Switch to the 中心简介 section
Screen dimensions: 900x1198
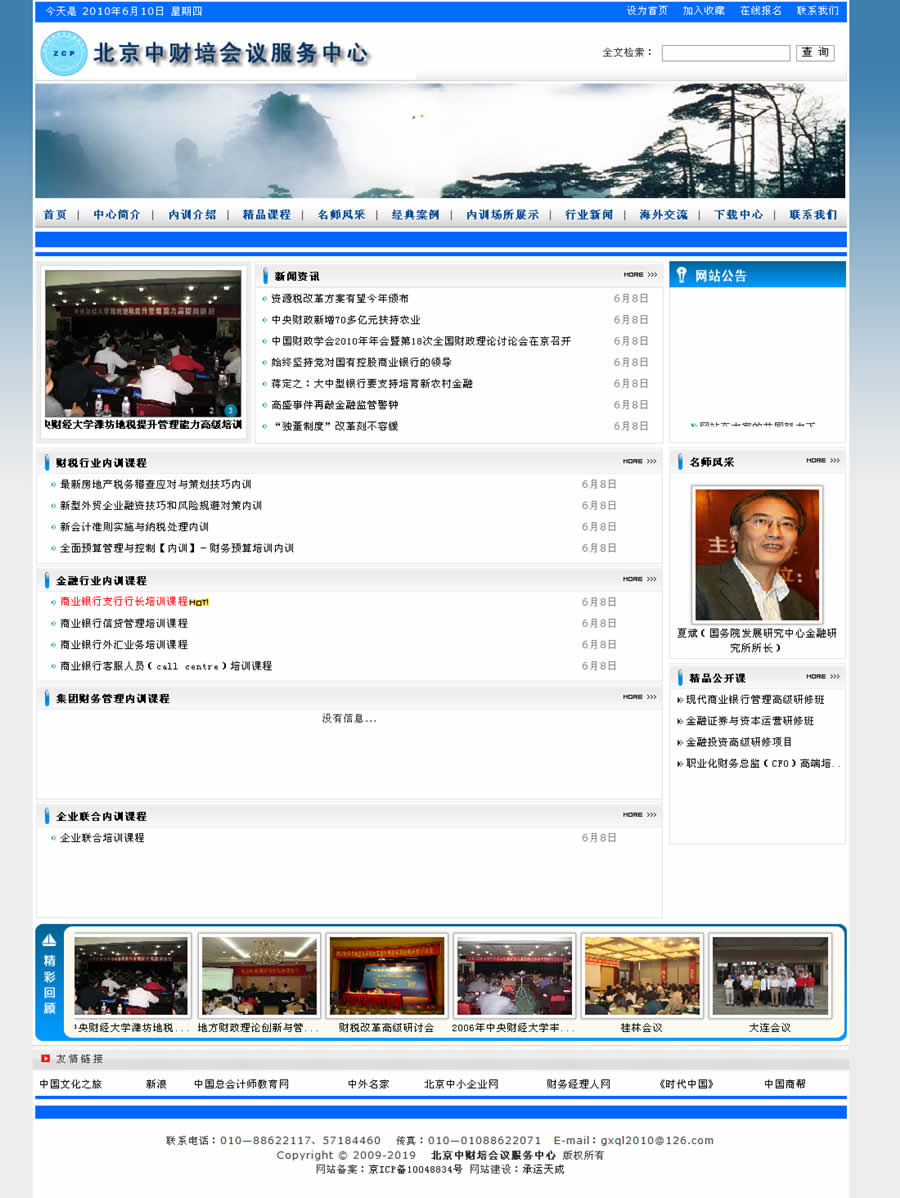(117, 215)
